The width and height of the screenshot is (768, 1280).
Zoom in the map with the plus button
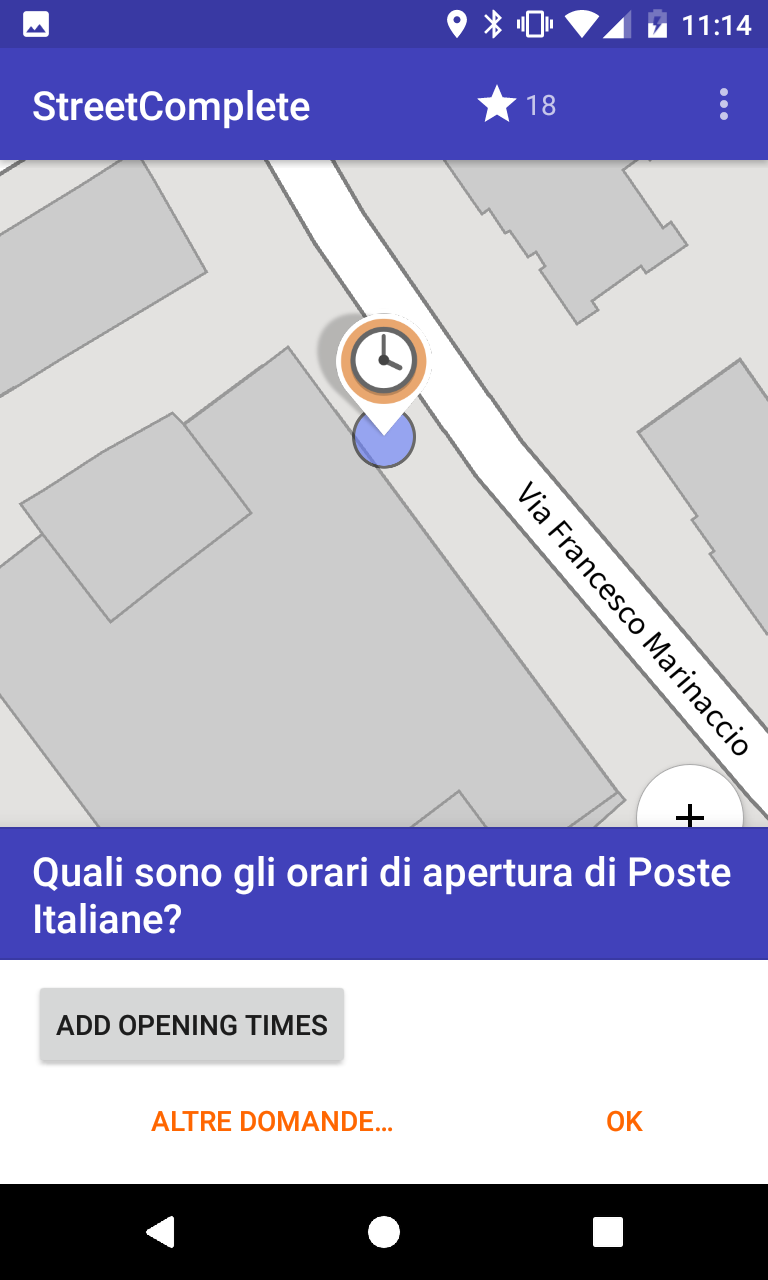(x=690, y=806)
